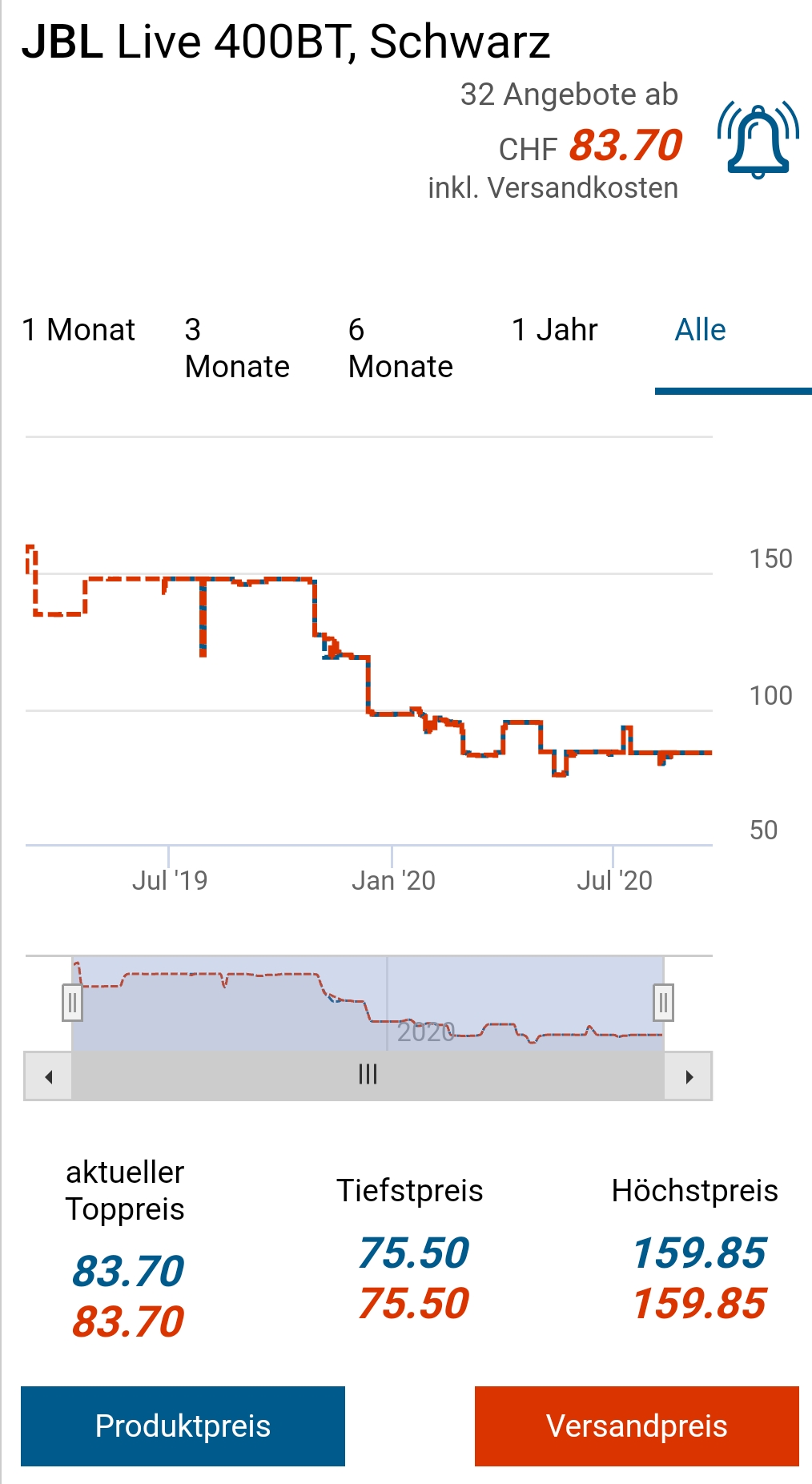812x1484 pixels.
Task: Switch to the 1 Monat range
Action: 78,330
